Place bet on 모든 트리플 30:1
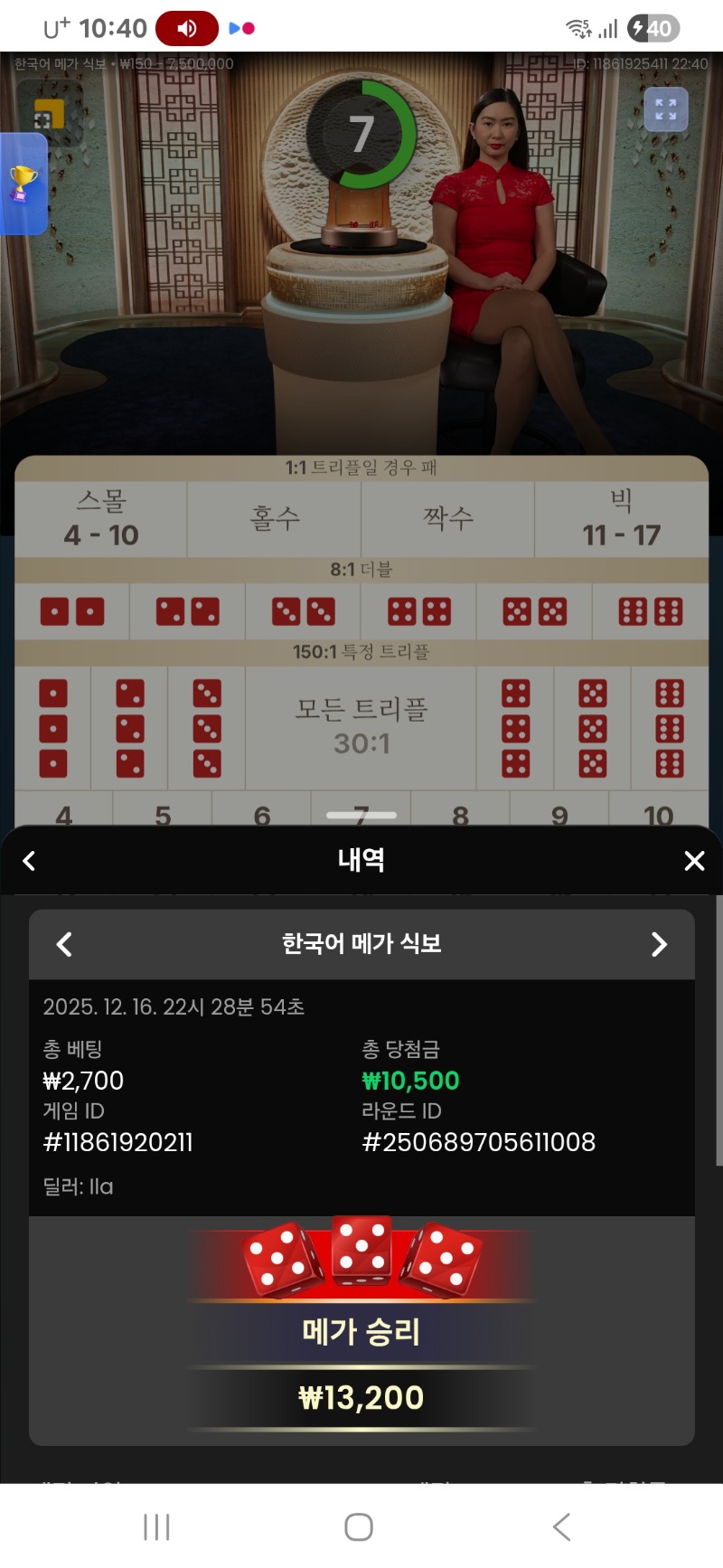Screen dimensions: 723x1568 (361, 727)
